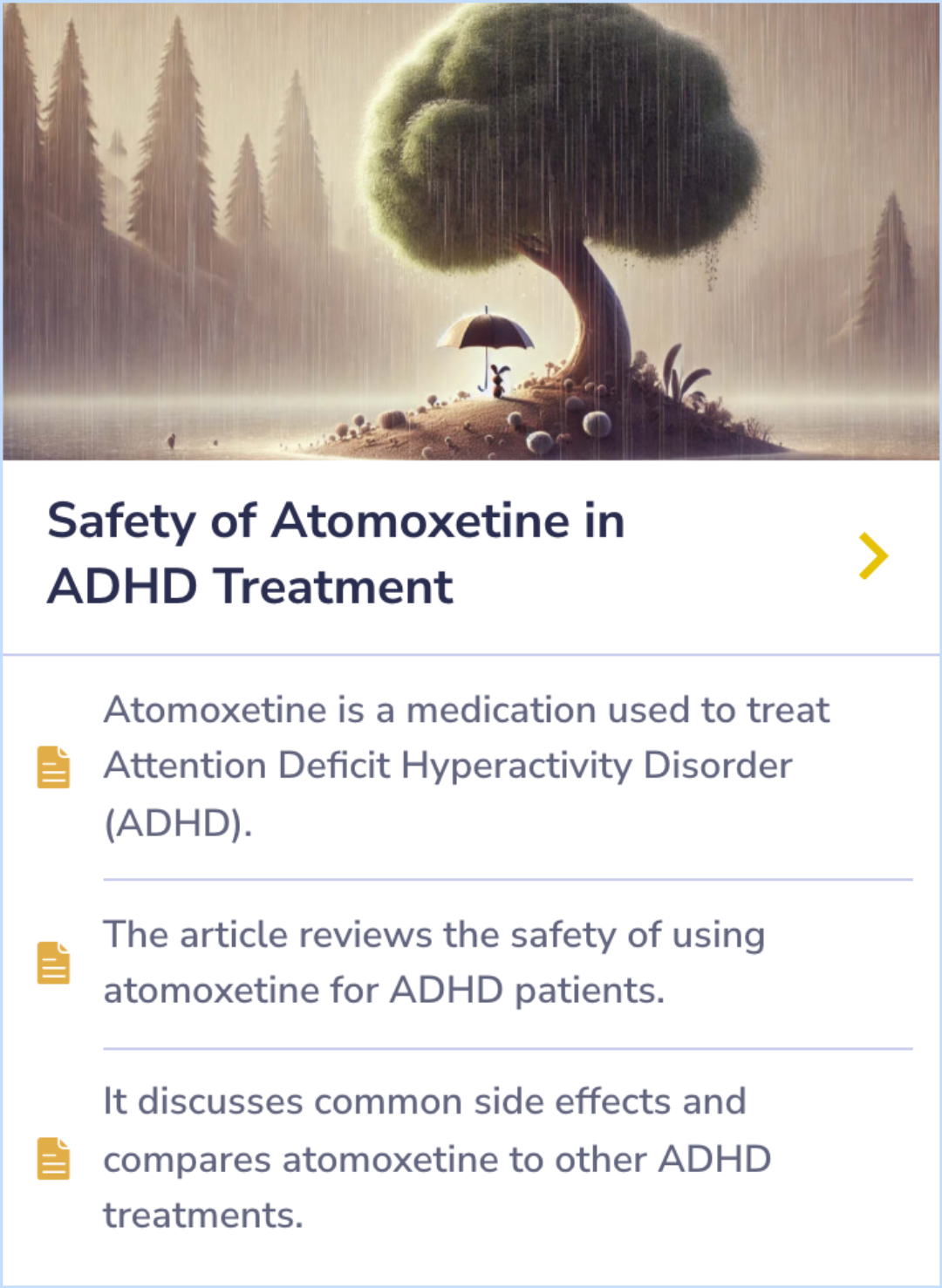Click the summary line about safety review
The image size is (942, 1288).
click(x=436, y=962)
